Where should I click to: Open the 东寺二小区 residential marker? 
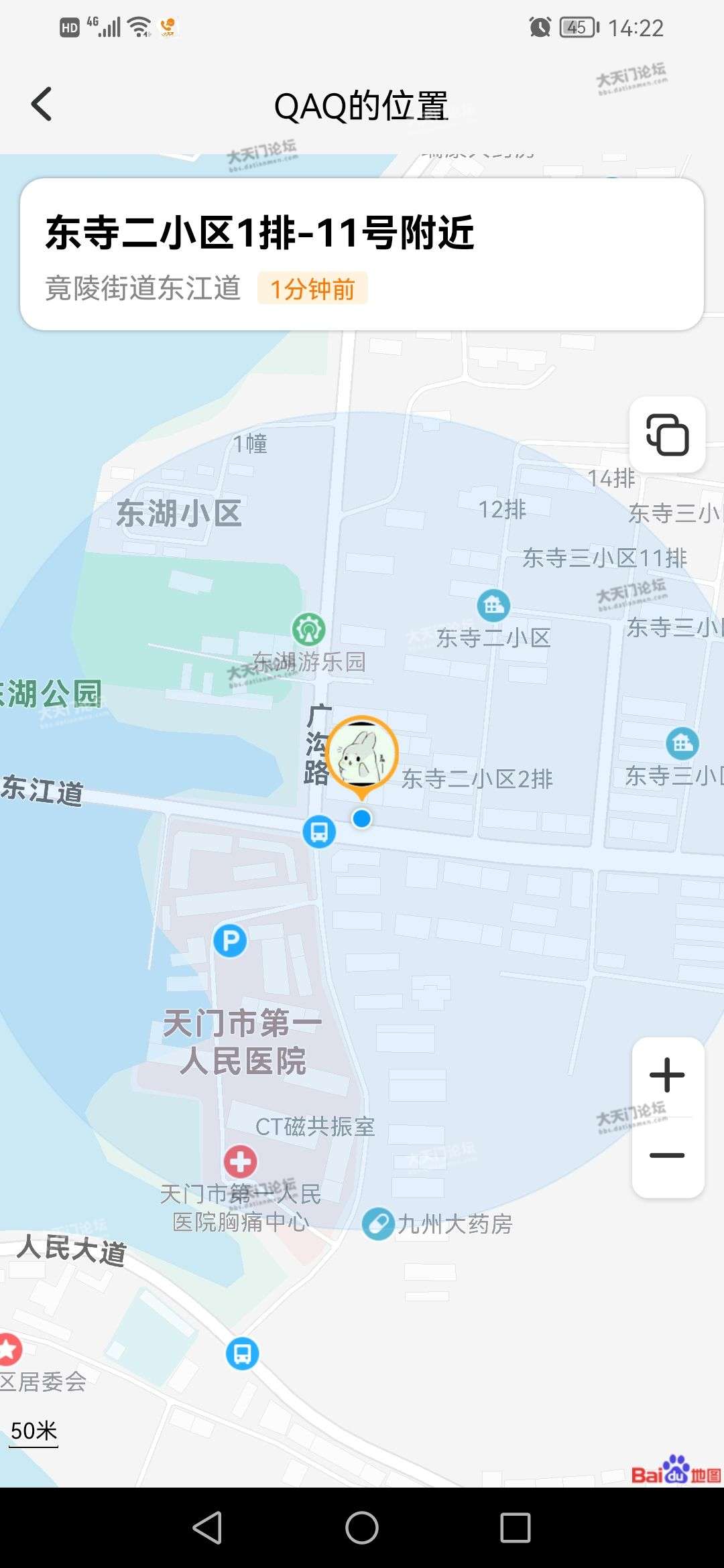coord(493,606)
